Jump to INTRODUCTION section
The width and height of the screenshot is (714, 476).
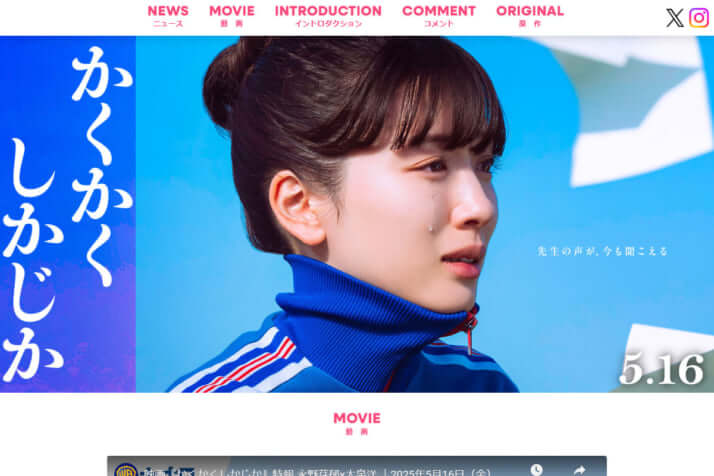(328, 15)
